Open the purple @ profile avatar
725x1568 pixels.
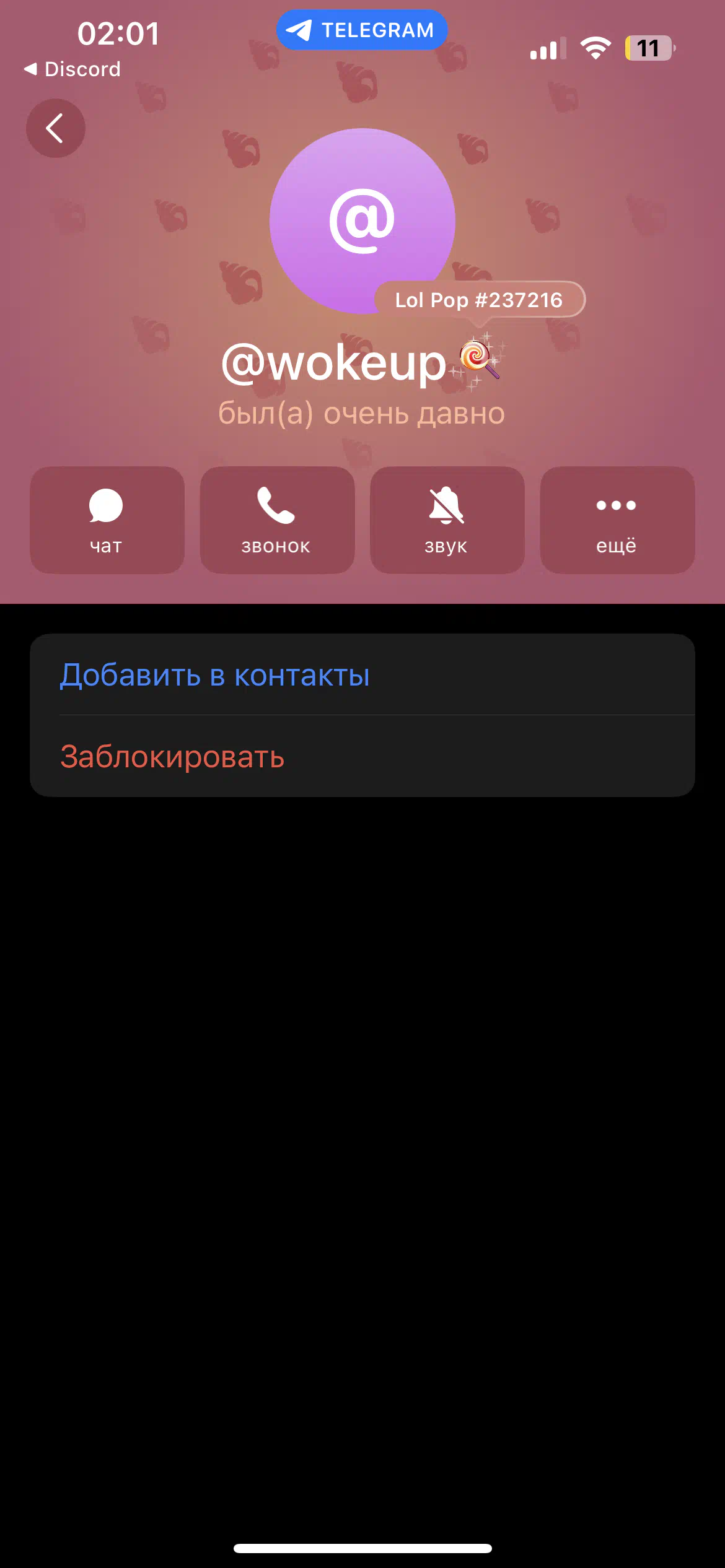tap(362, 221)
